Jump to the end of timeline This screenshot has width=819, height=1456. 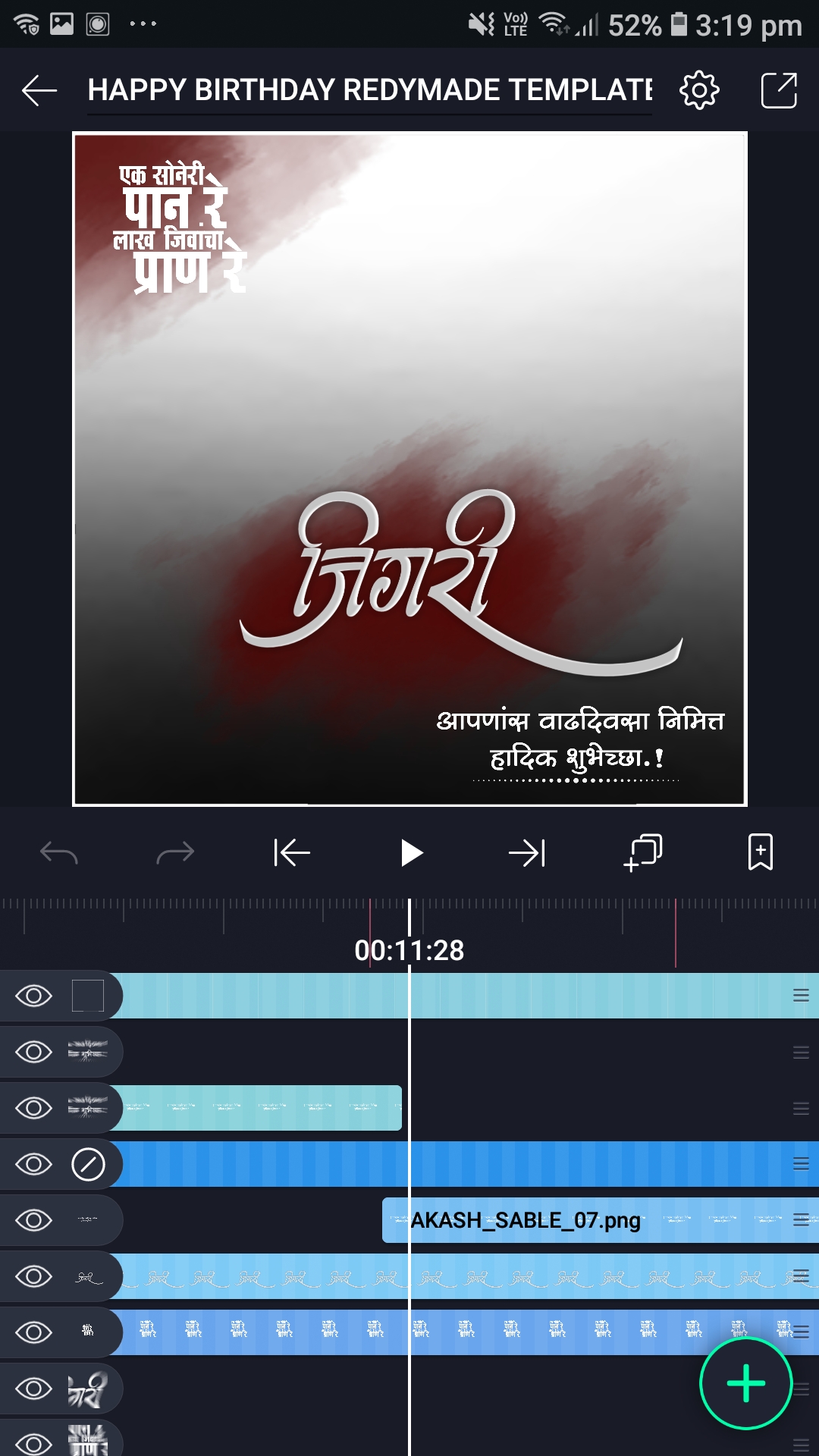point(527,853)
